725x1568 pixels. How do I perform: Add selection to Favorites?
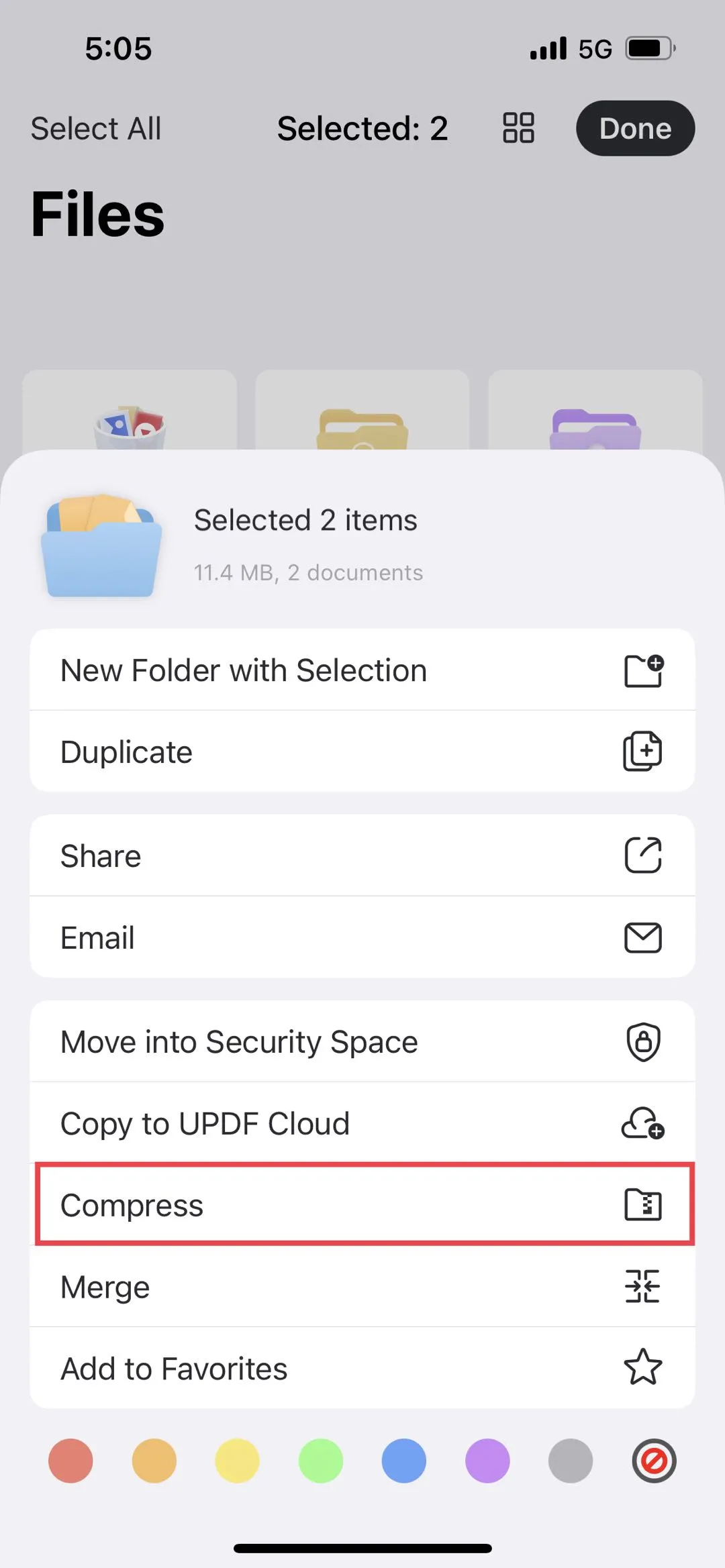pyautogui.click(x=362, y=1368)
